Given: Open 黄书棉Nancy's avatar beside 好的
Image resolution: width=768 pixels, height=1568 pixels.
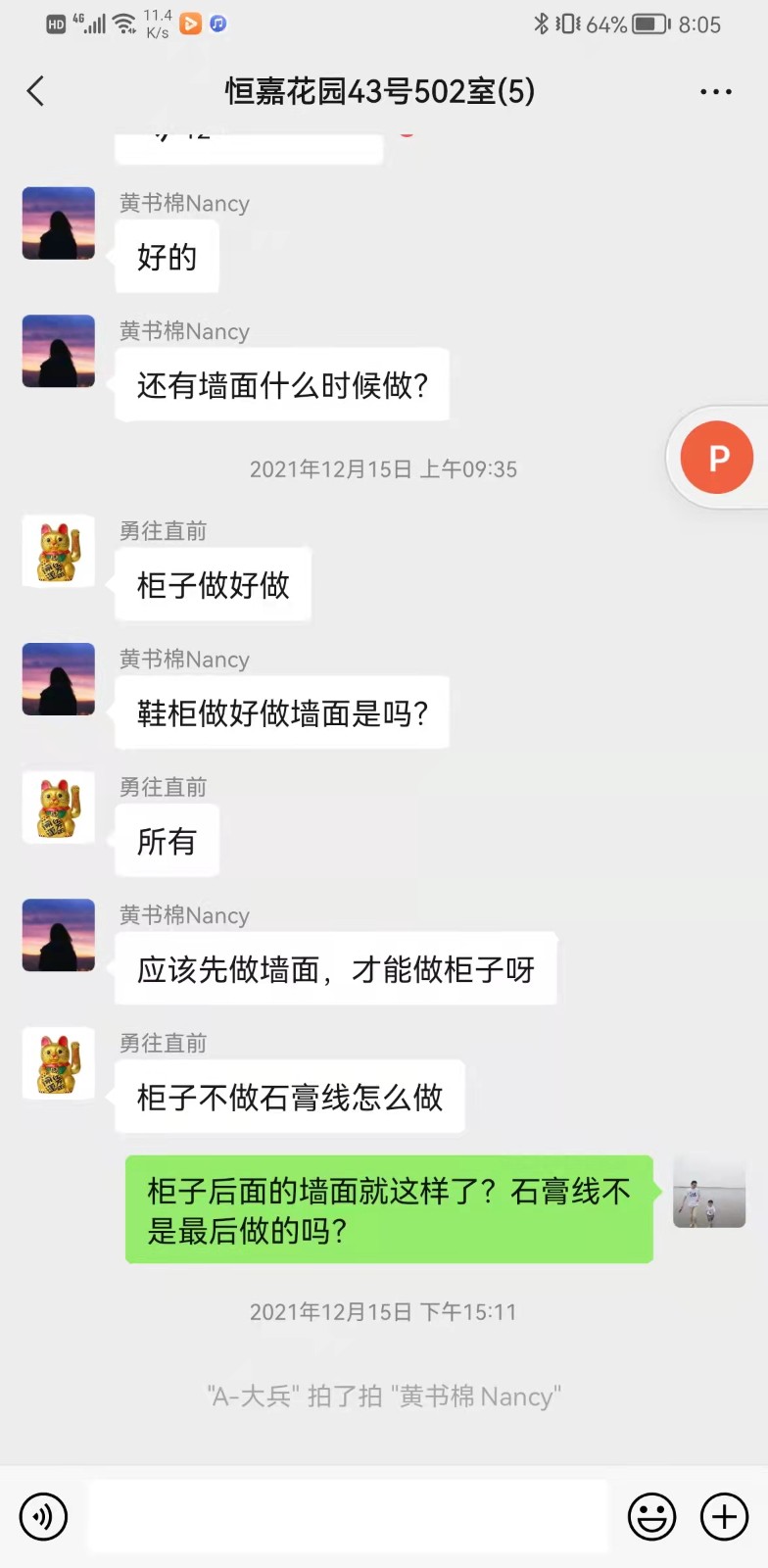Looking at the screenshot, I should coord(59,223).
